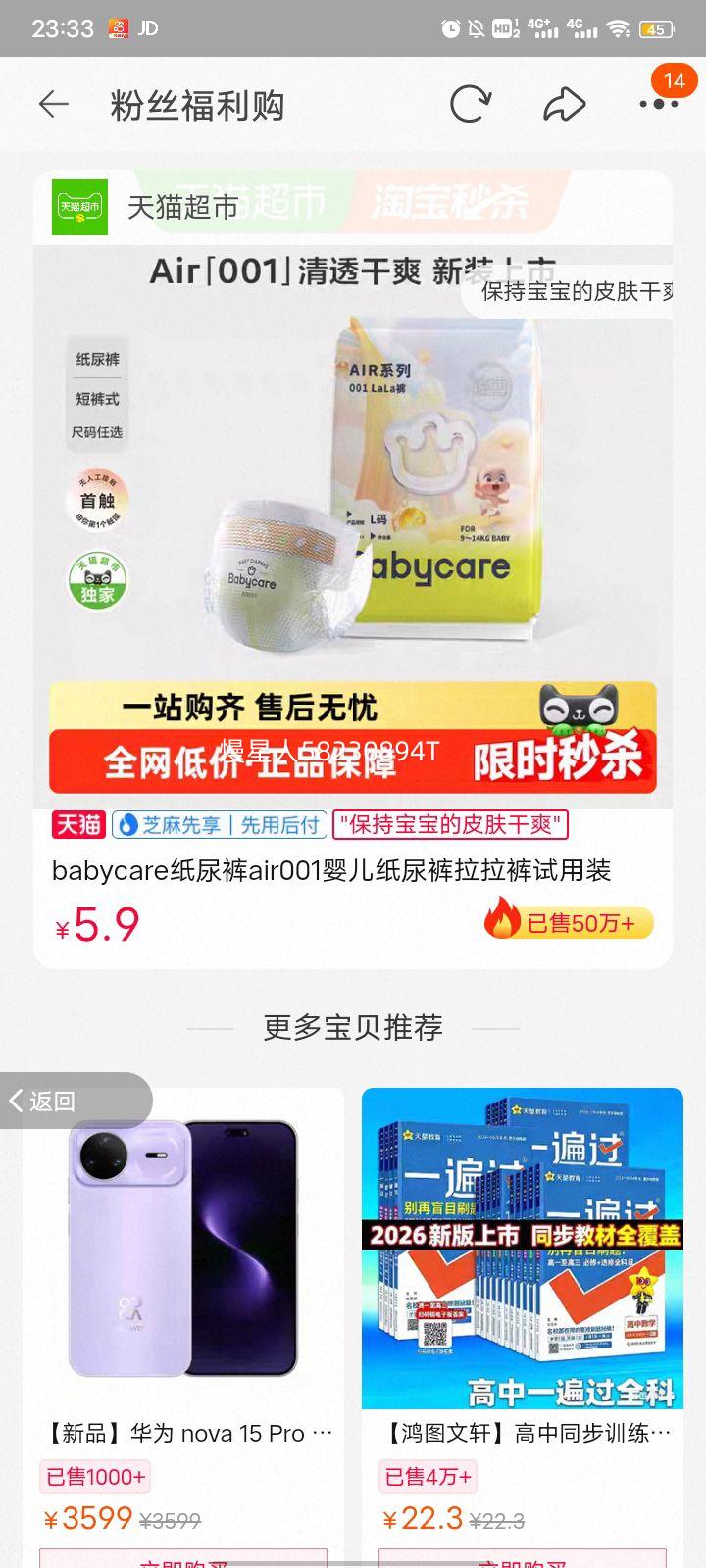
Task: Tap the 天猫超市 store logo
Action: [x=80, y=206]
